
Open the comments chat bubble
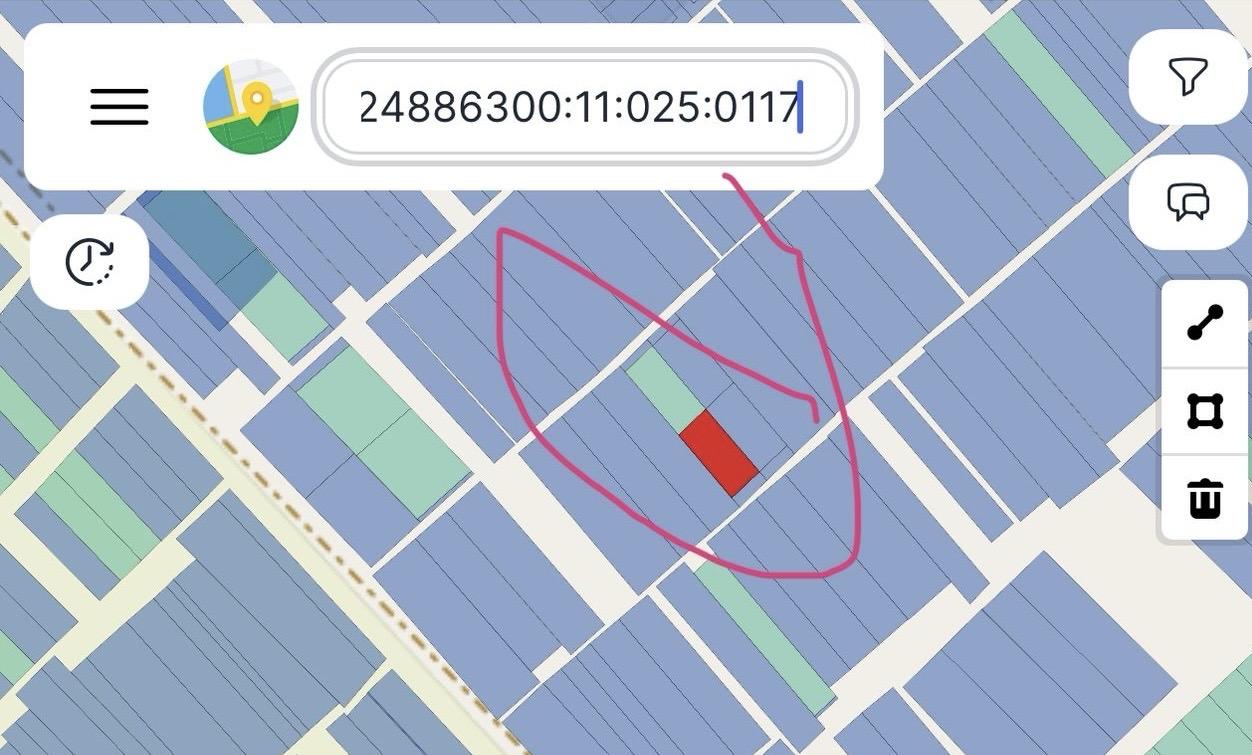(1188, 202)
